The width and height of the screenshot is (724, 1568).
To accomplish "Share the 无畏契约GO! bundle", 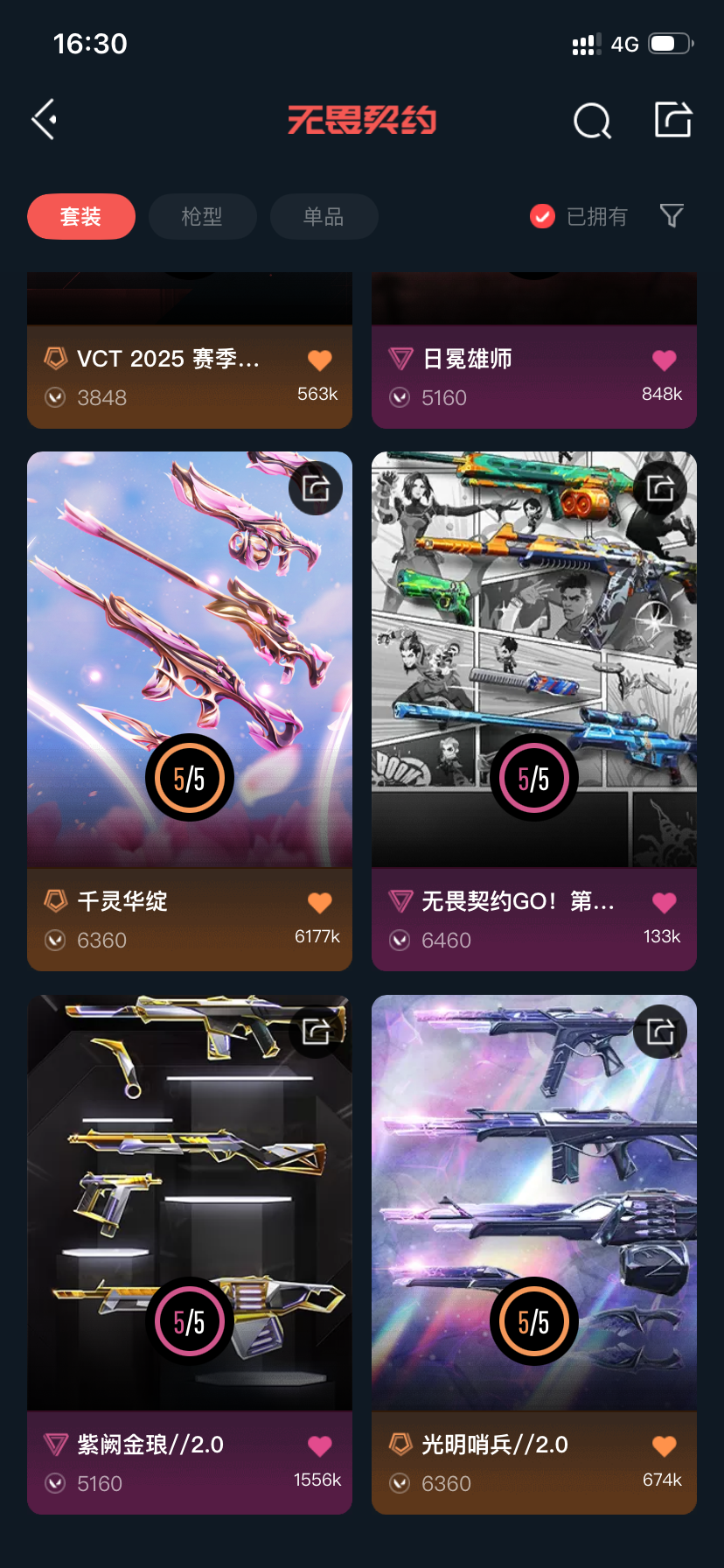I will [x=660, y=487].
